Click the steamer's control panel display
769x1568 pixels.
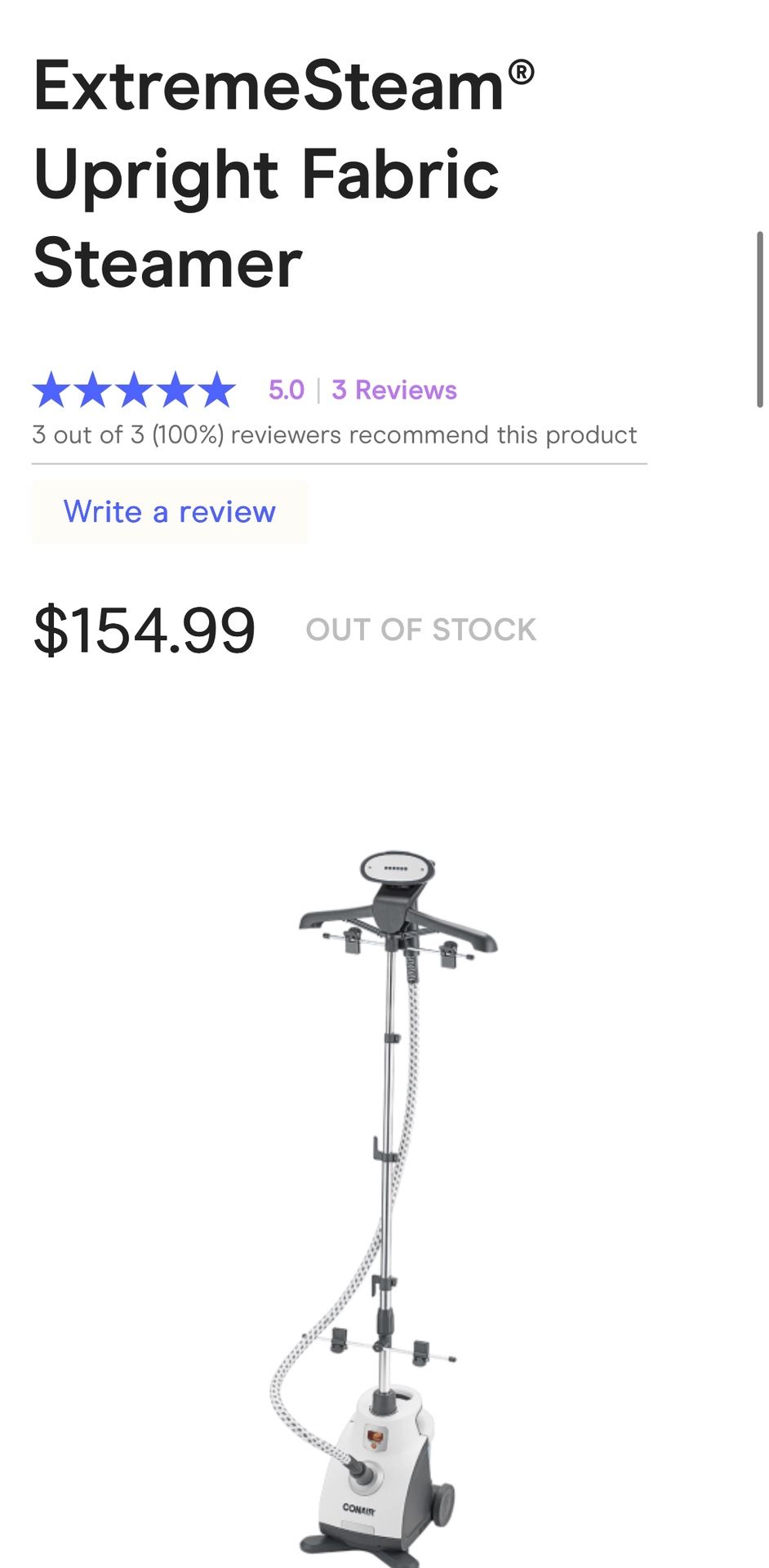click(376, 1436)
